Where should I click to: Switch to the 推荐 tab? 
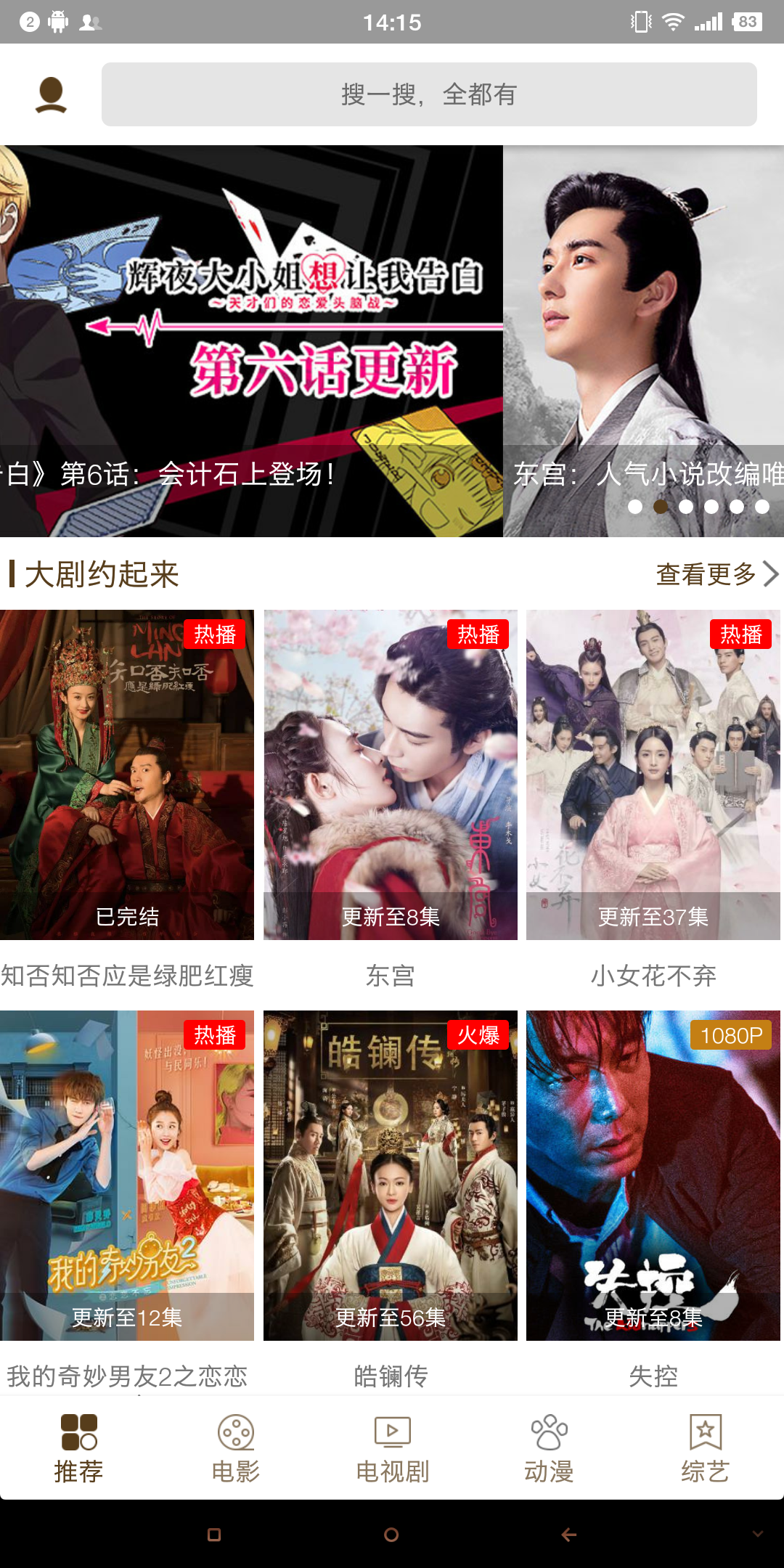click(x=78, y=1448)
